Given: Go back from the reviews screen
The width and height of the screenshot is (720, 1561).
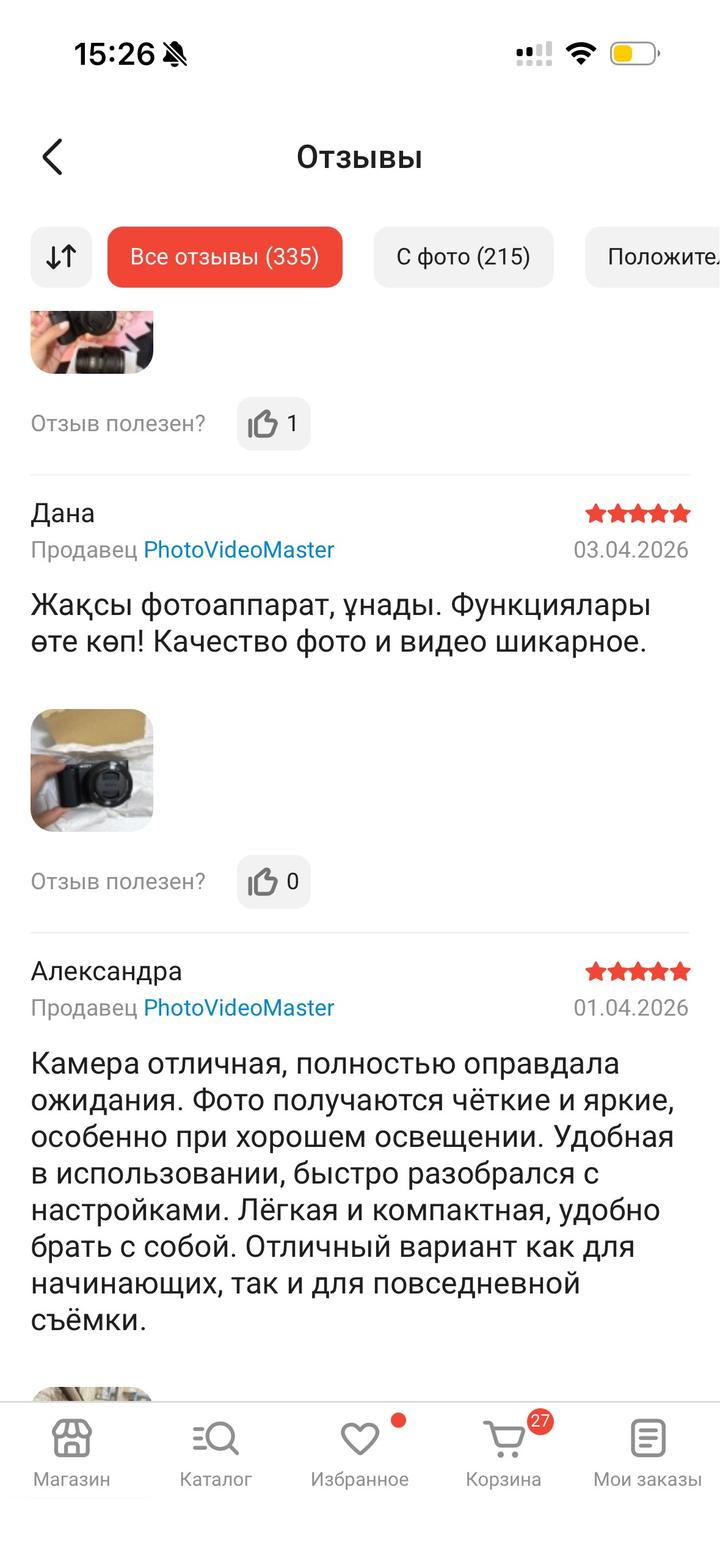Looking at the screenshot, I should click(53, 157).
